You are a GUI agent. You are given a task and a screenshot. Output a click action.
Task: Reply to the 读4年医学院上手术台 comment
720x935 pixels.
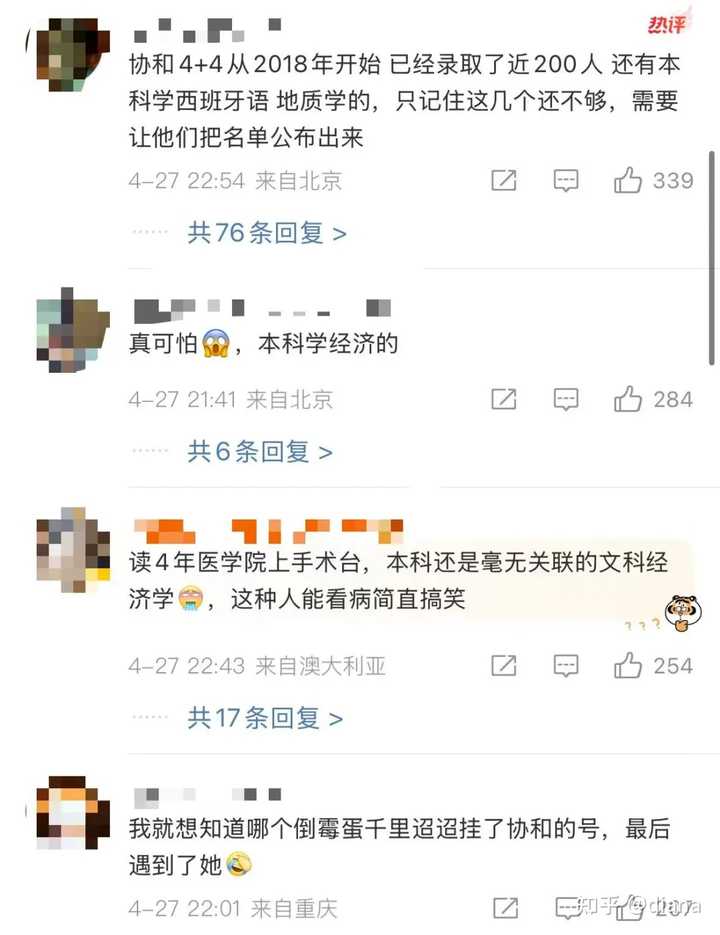pos(566,666)
